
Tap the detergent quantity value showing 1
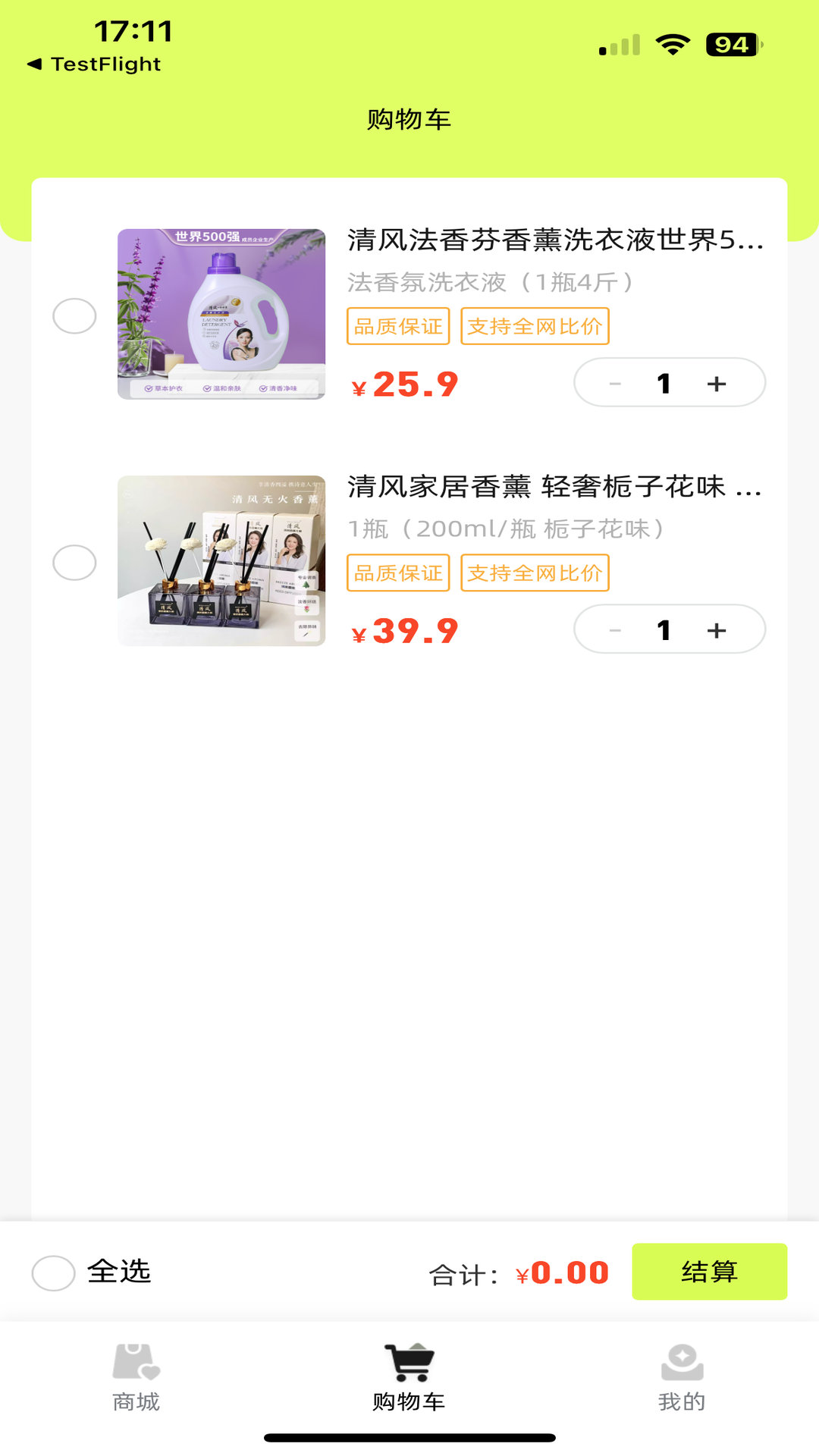665,383
